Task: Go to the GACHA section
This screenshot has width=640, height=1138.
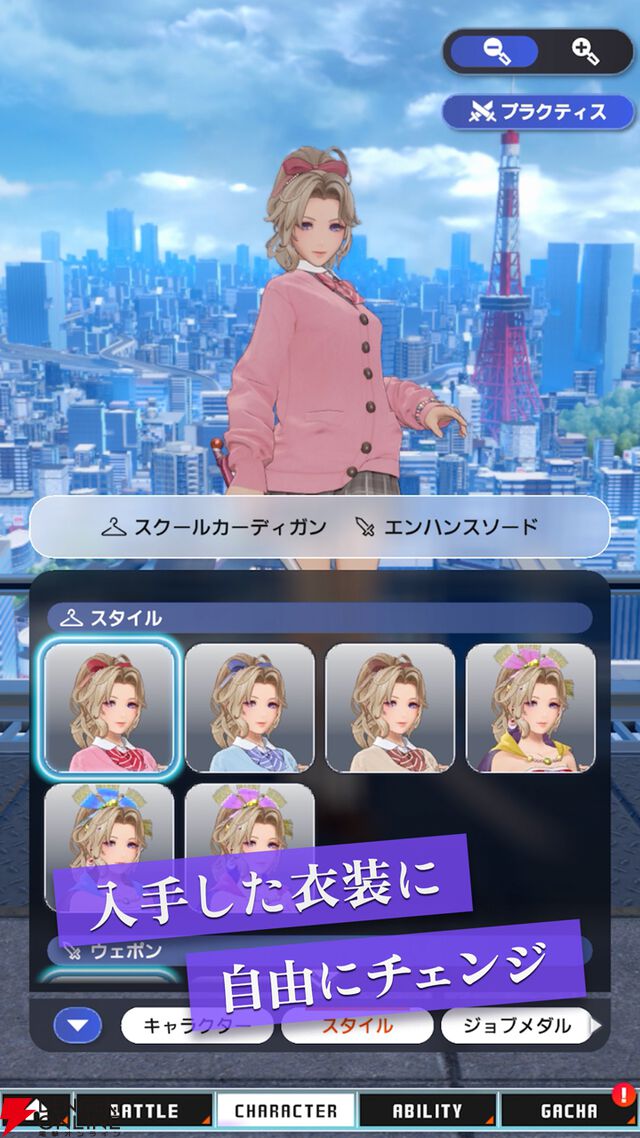Action: pos(568,1111)
